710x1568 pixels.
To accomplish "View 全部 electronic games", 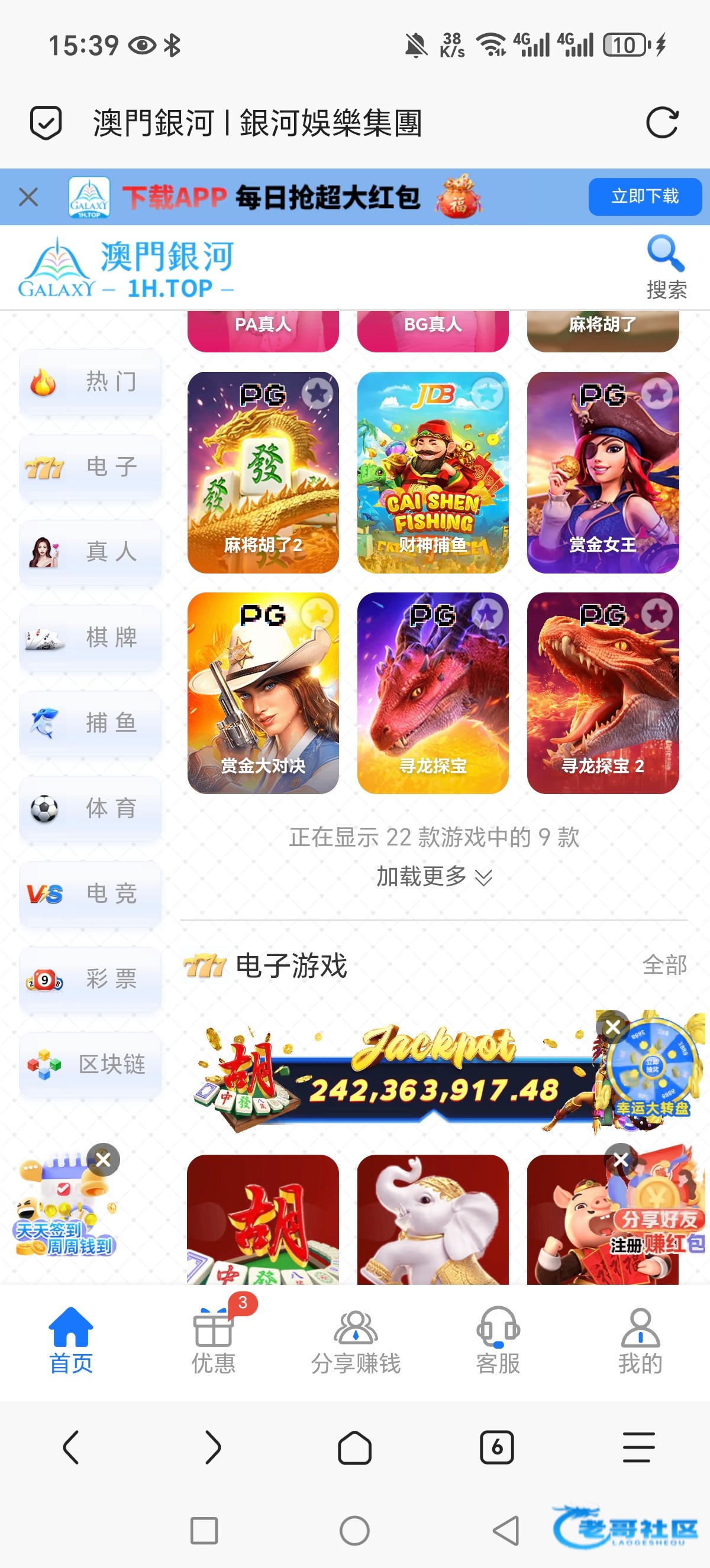I will pos(664,965).
